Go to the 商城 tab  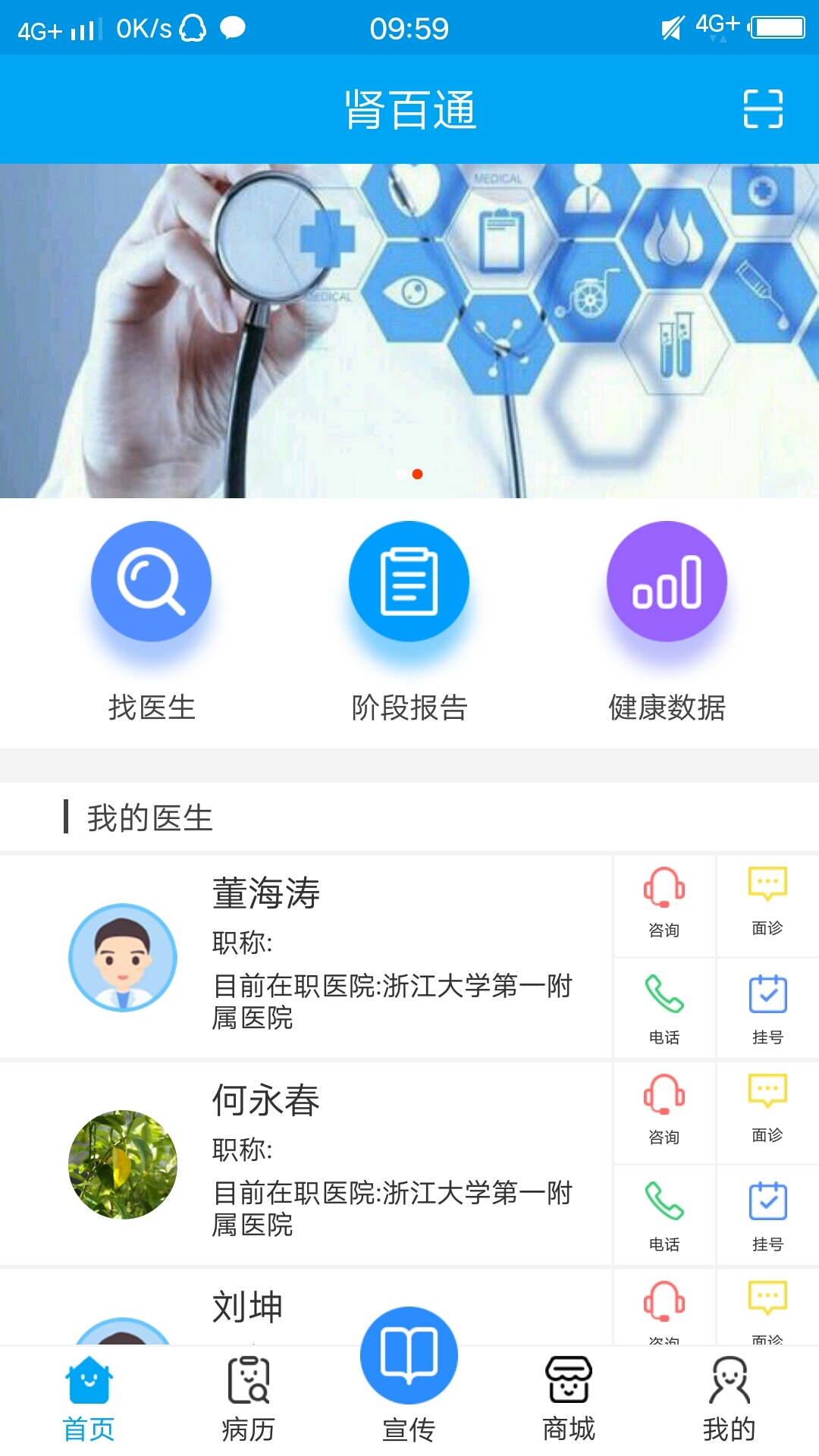click(569, 1400)
